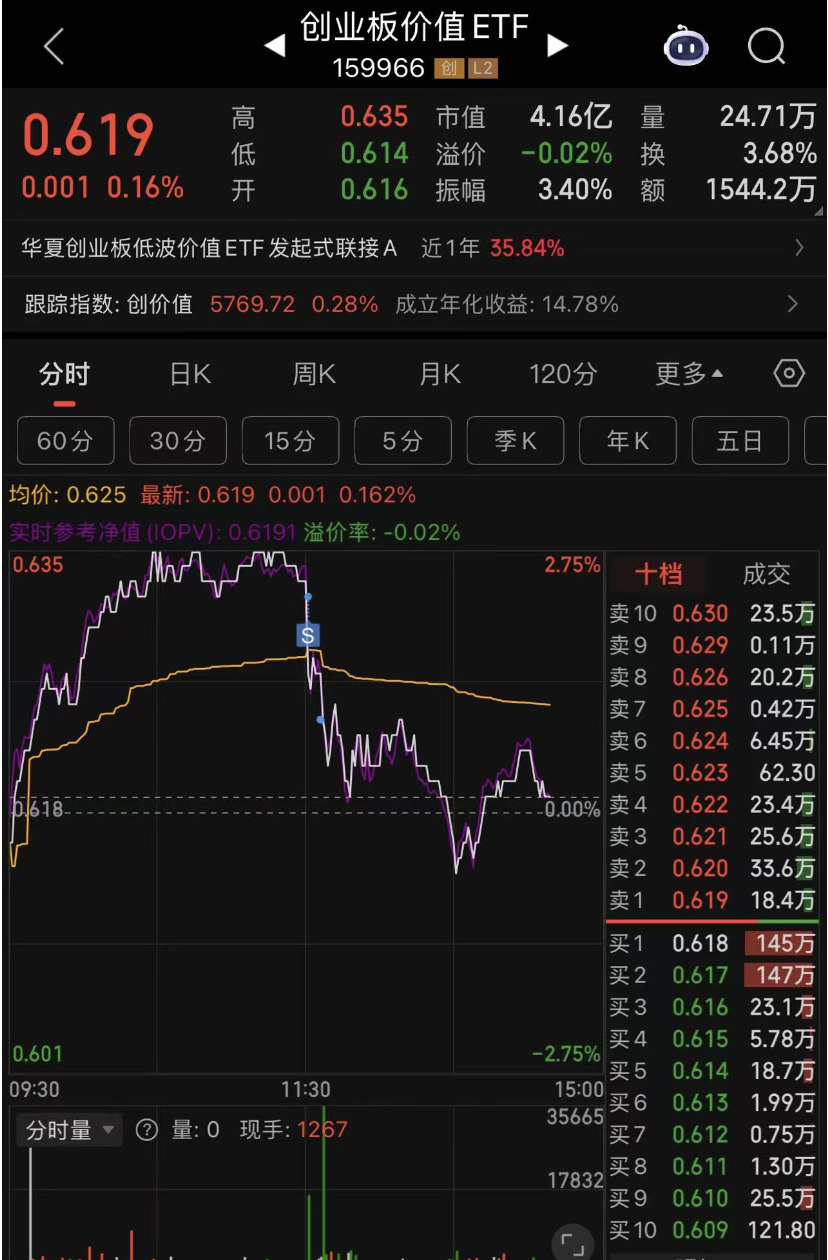Viewport: 828px width, 1260px height.
Task: Open chart settings hexagon icon
Action: click(789, 374)
